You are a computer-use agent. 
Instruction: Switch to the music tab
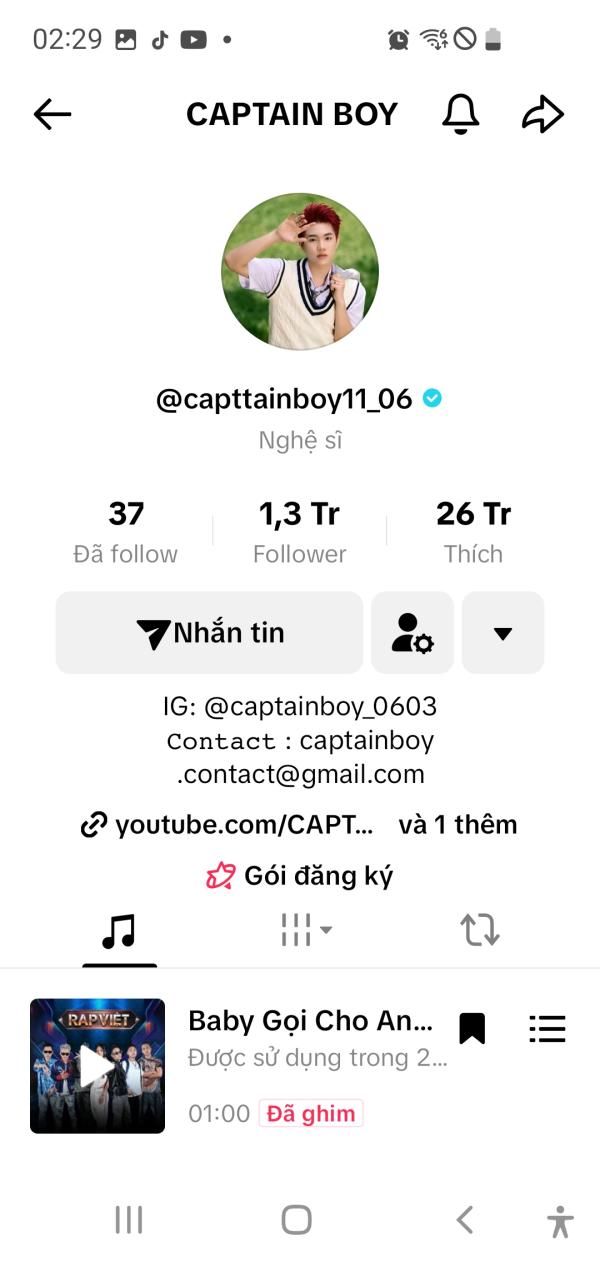pyautogui.click(x=119, y=931)
